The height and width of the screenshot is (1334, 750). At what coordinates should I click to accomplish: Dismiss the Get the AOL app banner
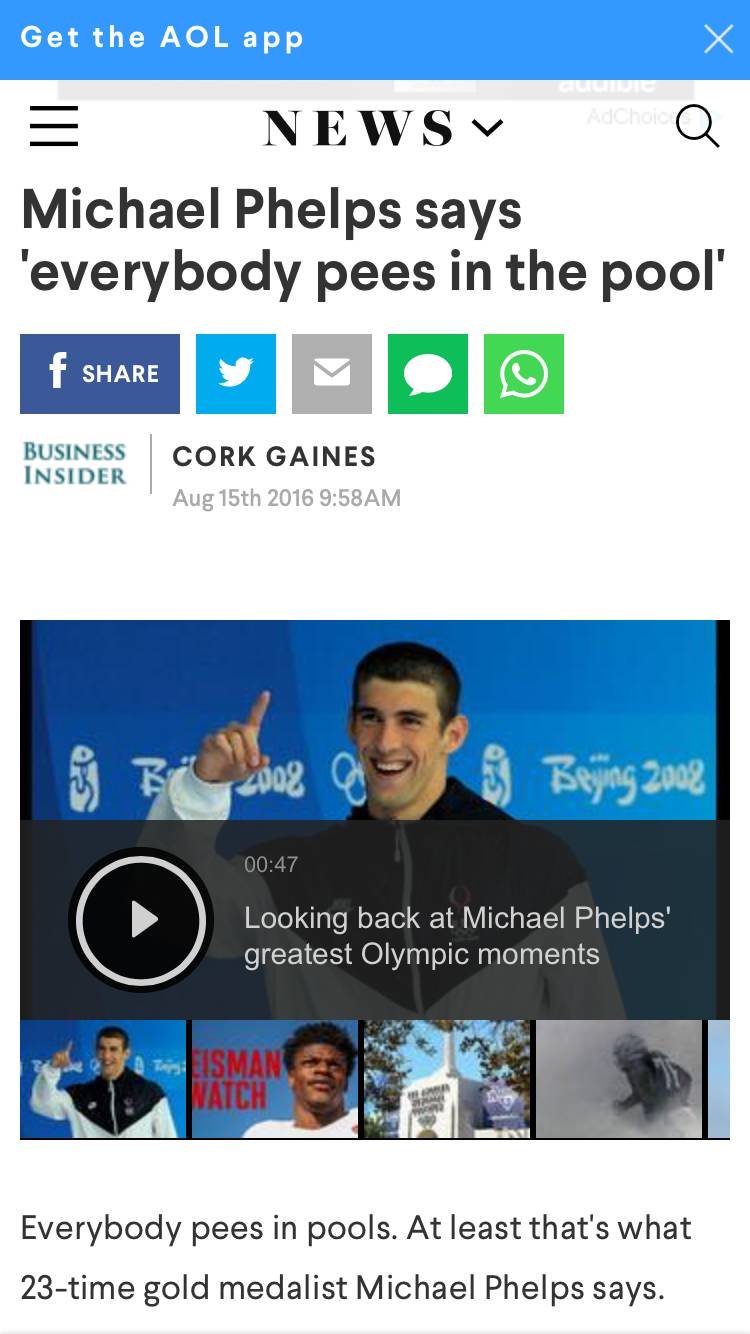(718, 39)
